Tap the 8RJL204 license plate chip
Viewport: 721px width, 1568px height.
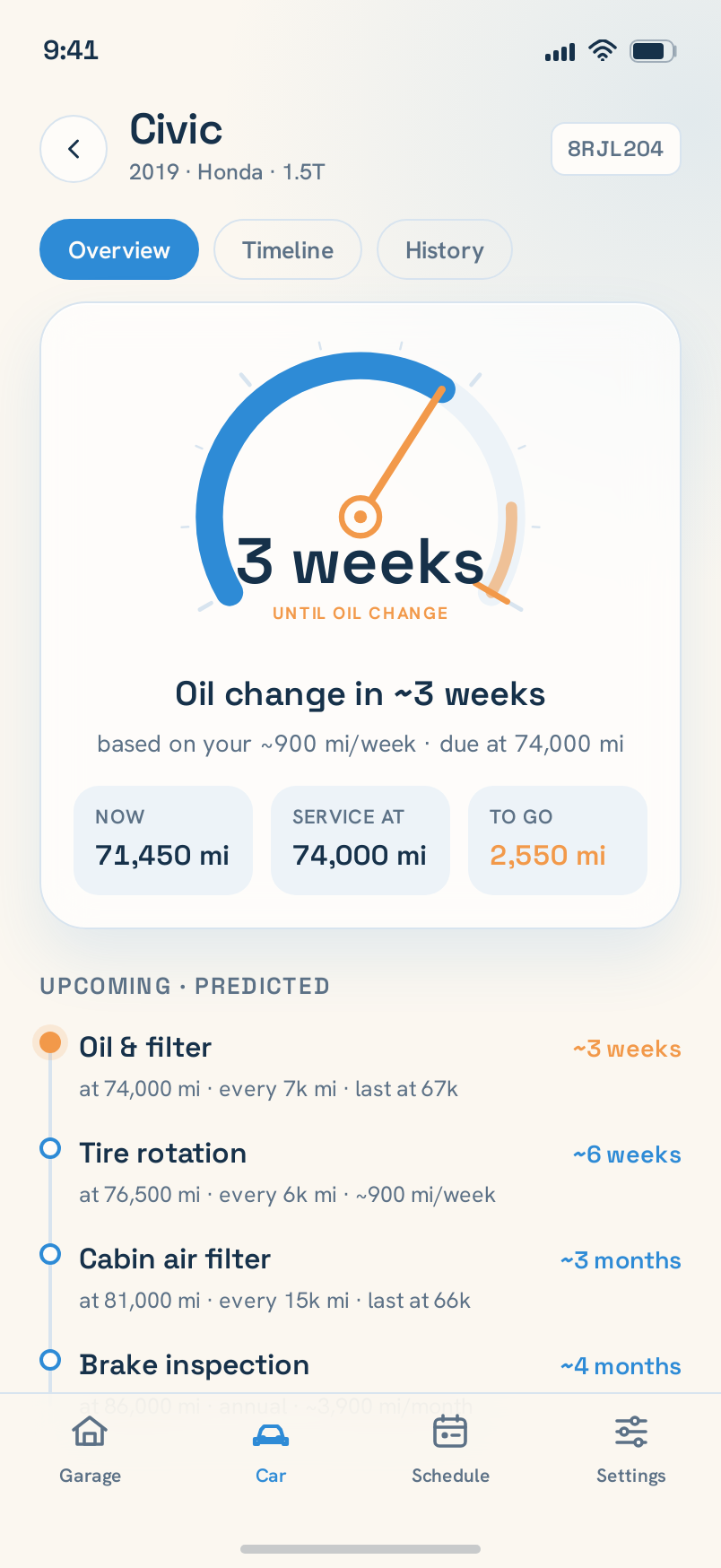pos(615,149)
